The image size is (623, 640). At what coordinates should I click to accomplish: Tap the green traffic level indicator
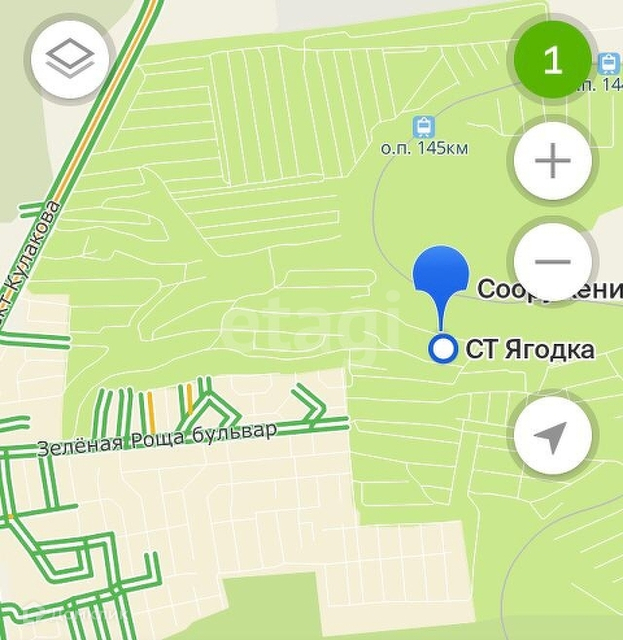pyautogui.click(x=553, y=60)
